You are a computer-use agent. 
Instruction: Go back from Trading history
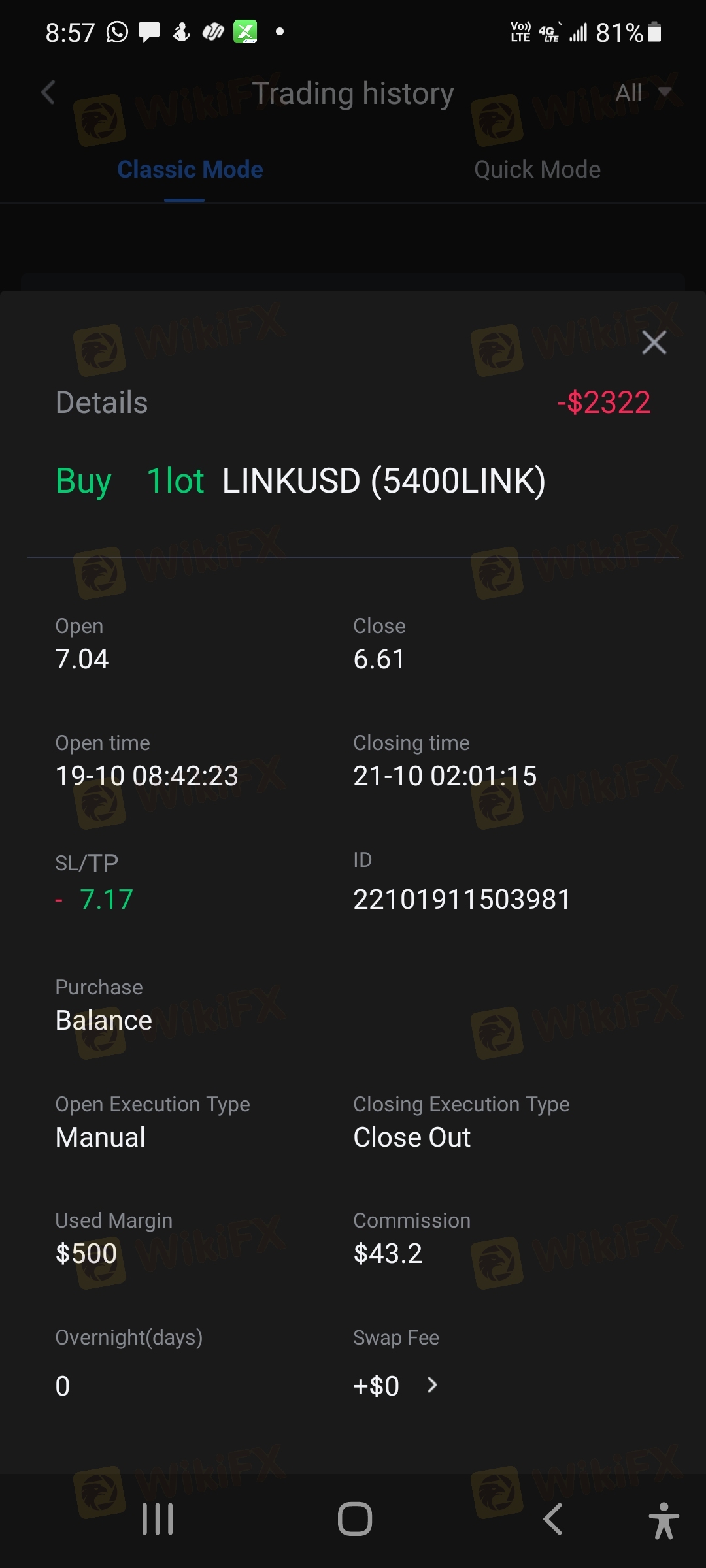[48, 93]
